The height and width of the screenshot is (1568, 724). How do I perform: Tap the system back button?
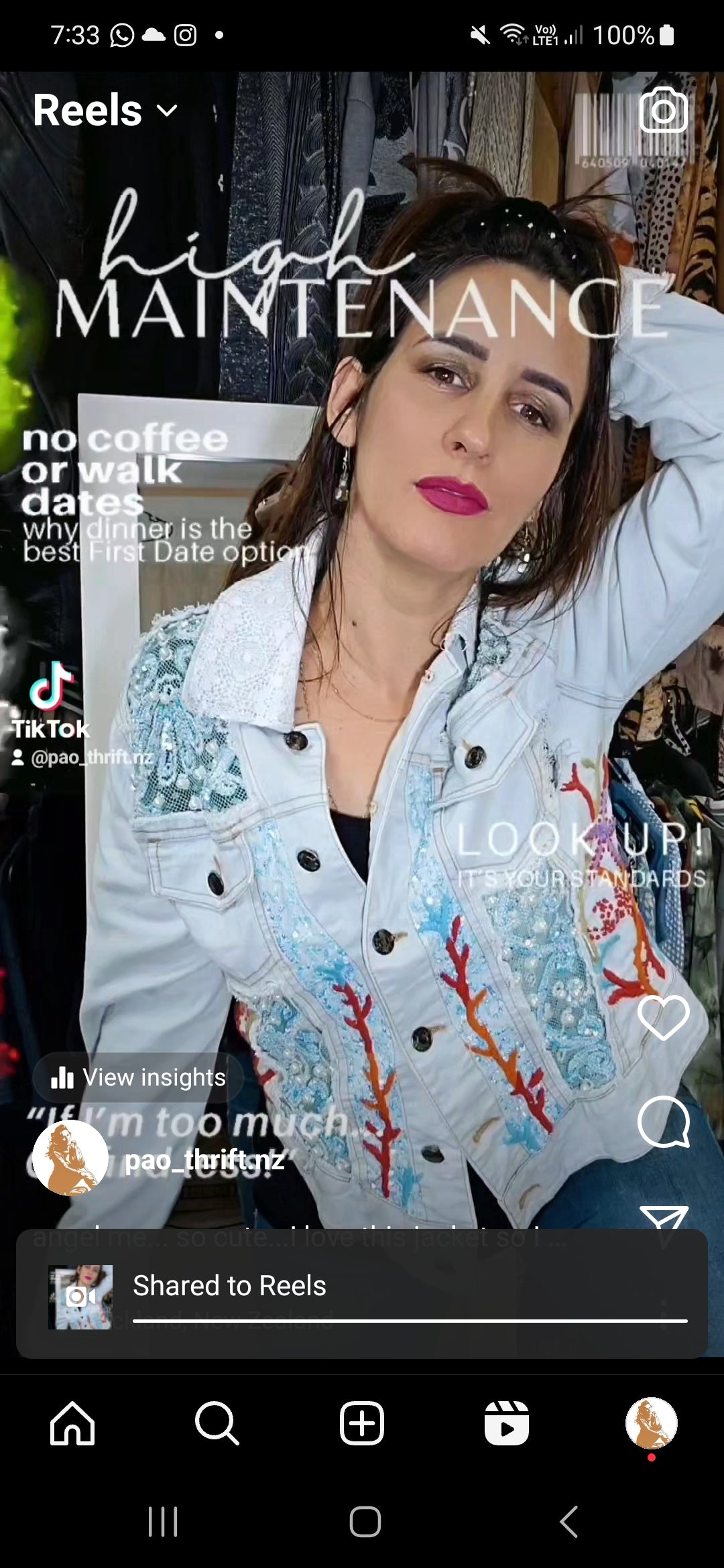(x=568, y=1522)
